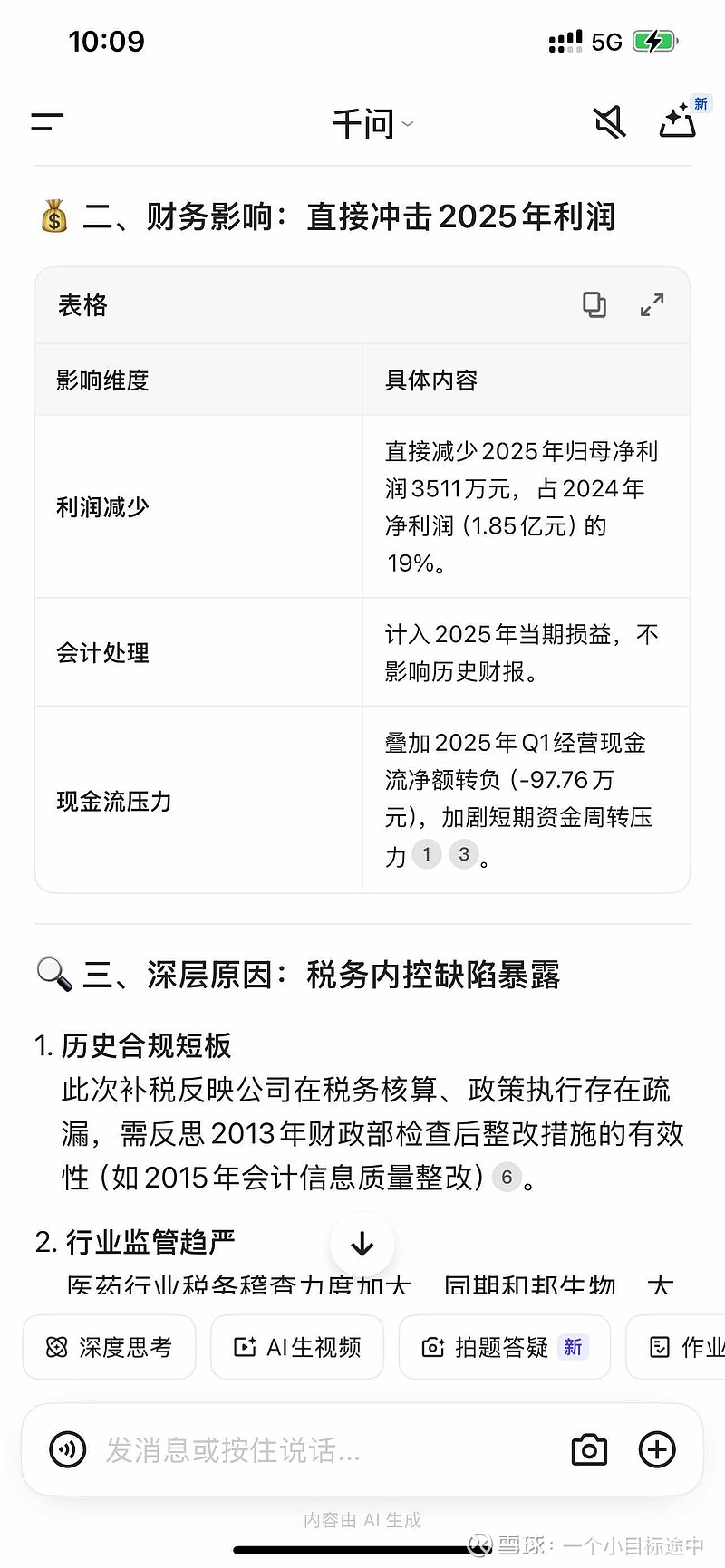Select the AI生视频 feature
Screen dimensions: 725x1568
pos(296,1347)
